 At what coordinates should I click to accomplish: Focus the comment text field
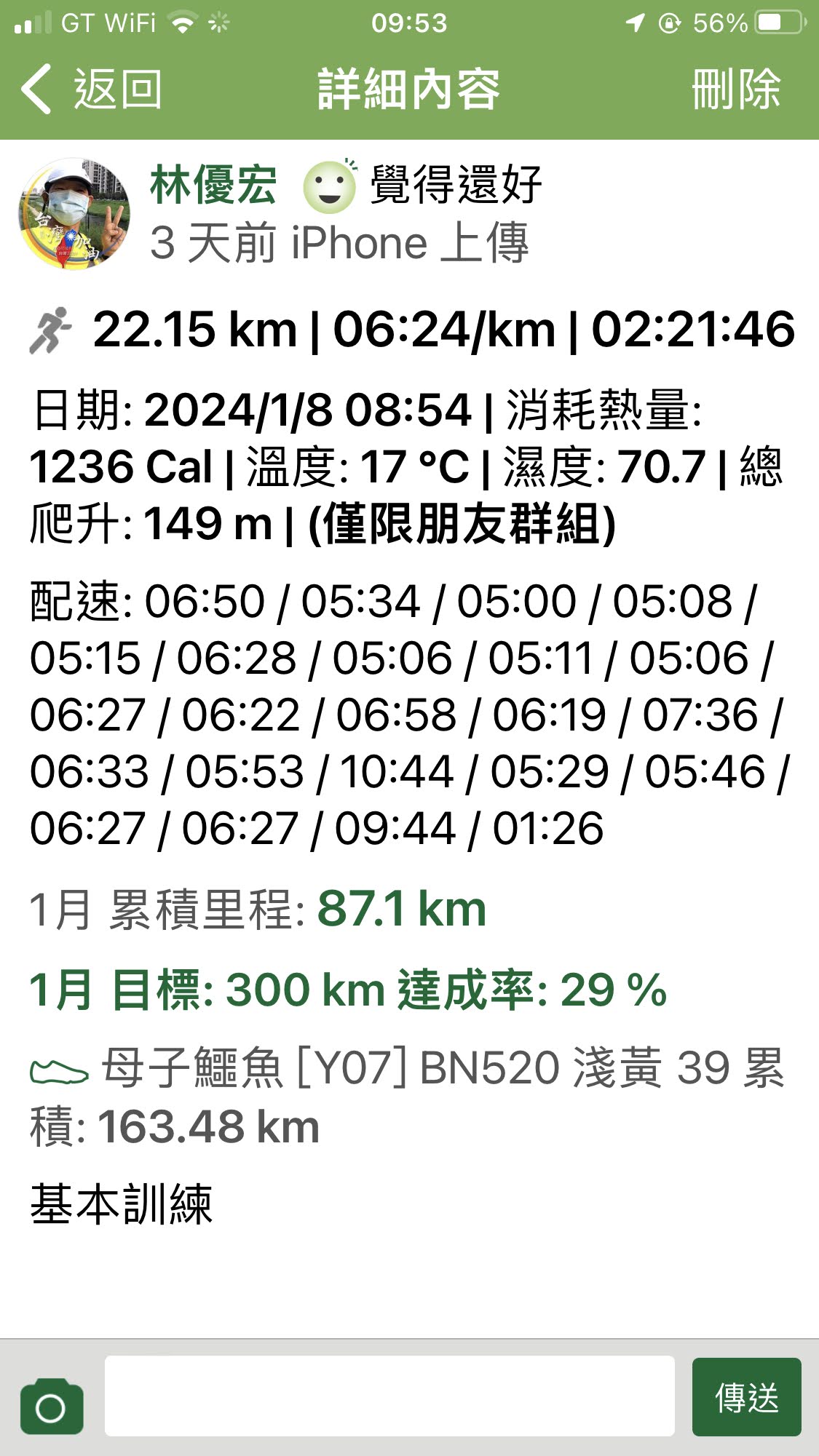[x=389, y=1396]
